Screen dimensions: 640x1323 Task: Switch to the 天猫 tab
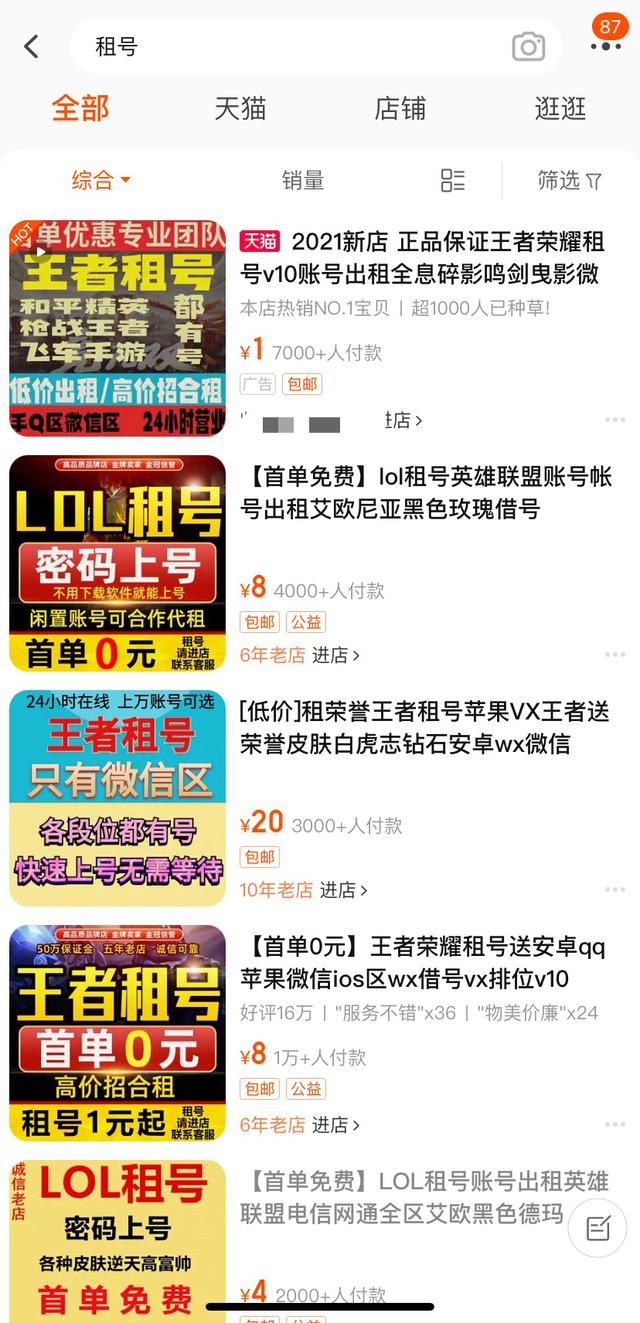click(240, 108)
